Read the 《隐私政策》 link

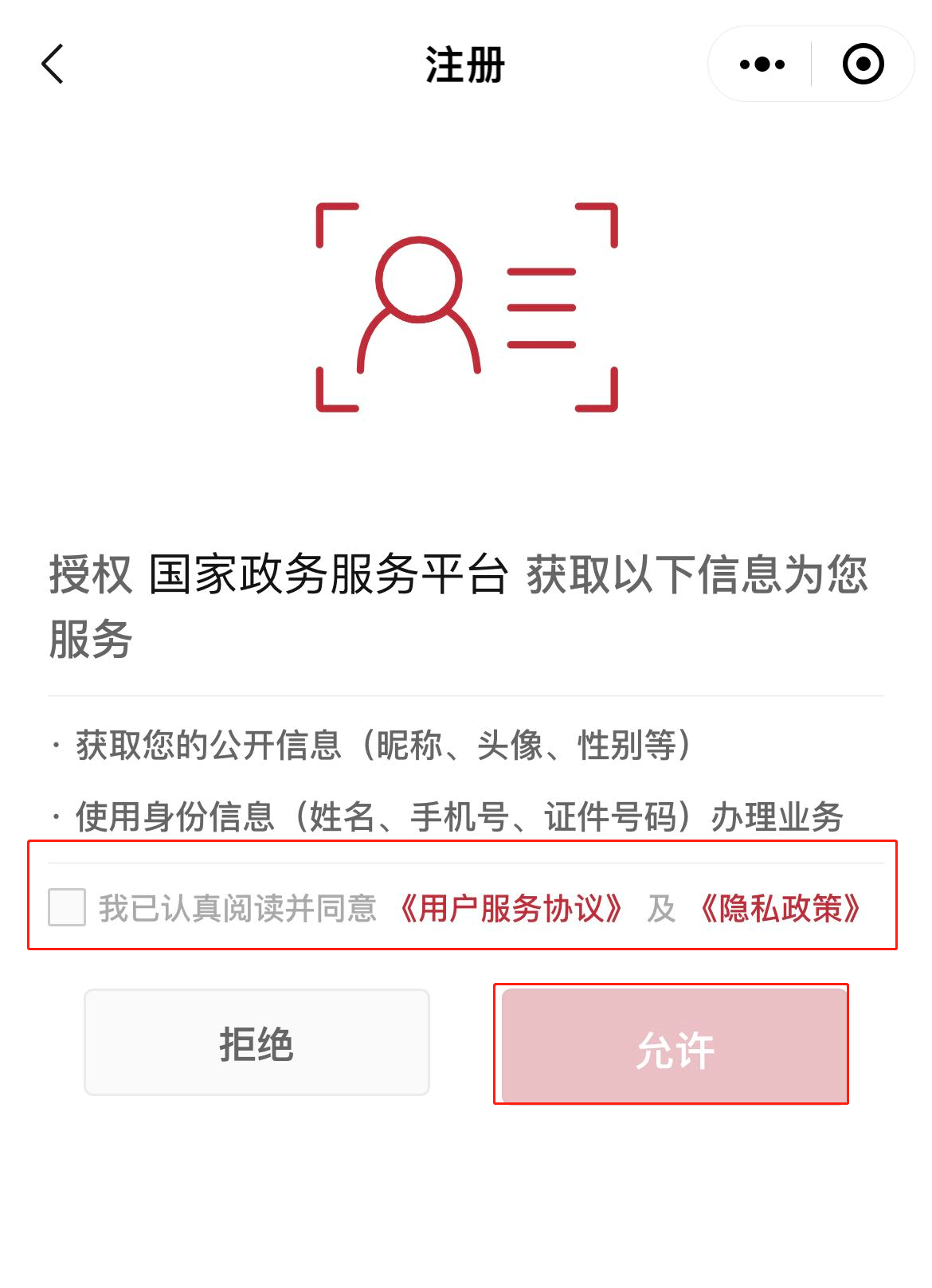tap(781, 908)
